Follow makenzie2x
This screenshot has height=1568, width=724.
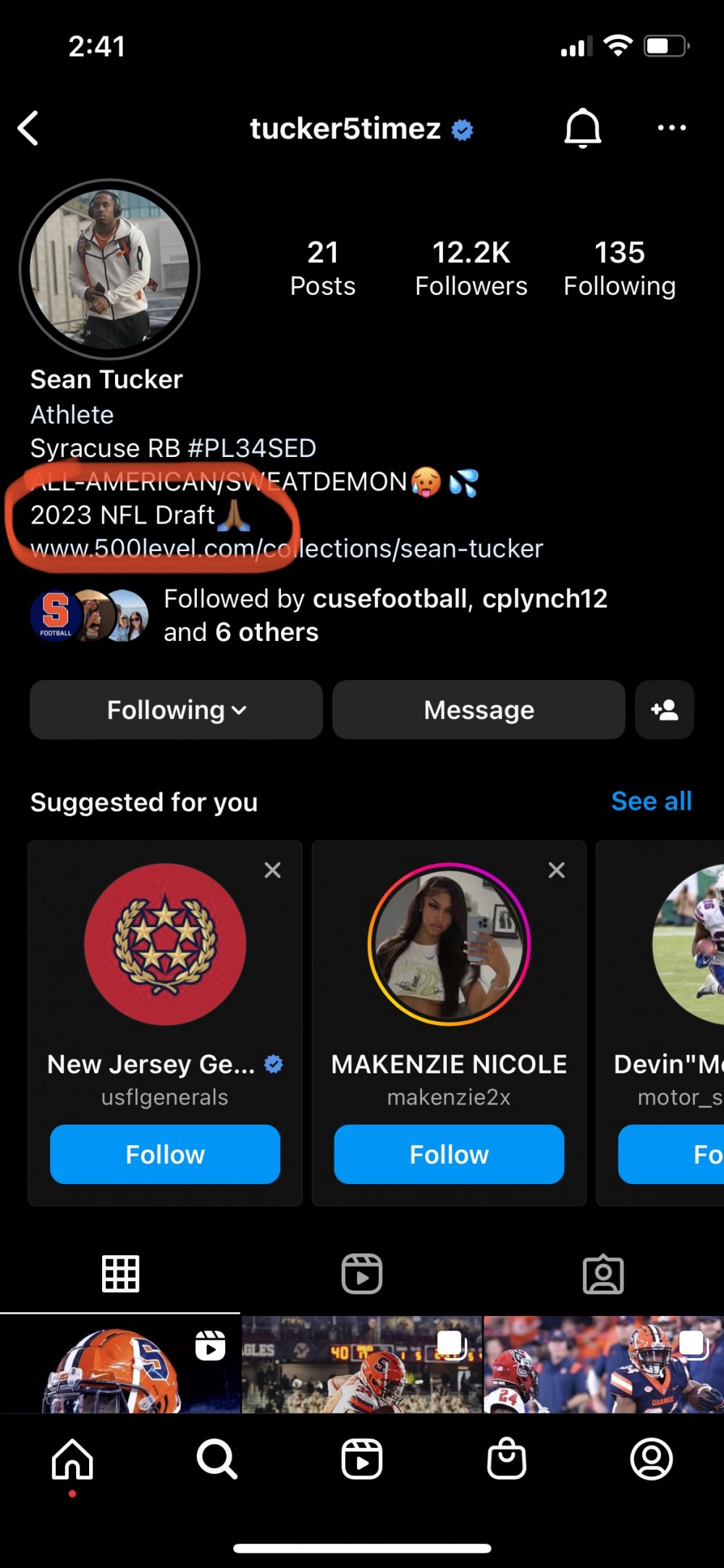coord(449,1154)
